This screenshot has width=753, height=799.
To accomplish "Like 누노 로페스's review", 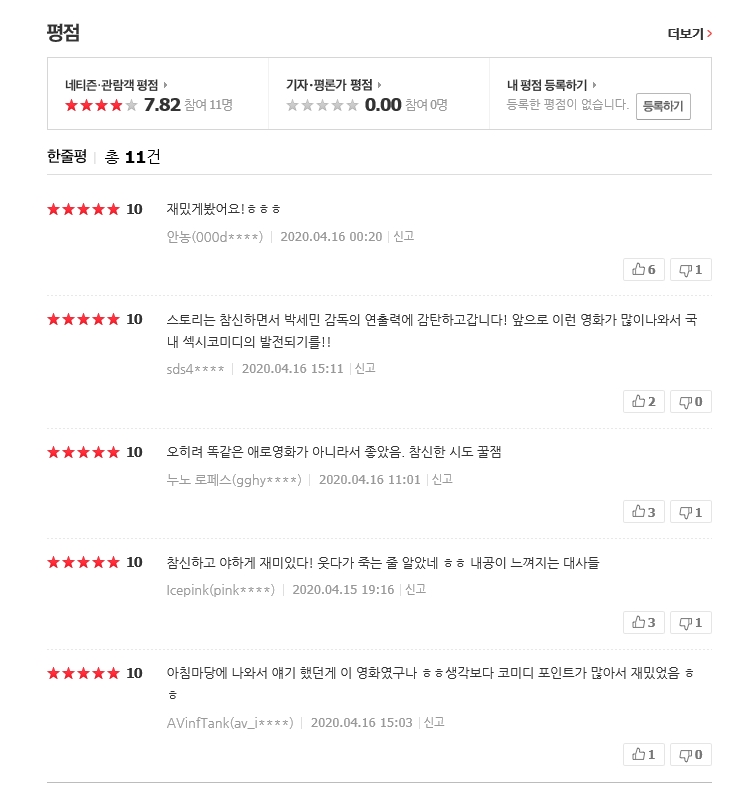I will pyautogui.click(x=643, y=512).
